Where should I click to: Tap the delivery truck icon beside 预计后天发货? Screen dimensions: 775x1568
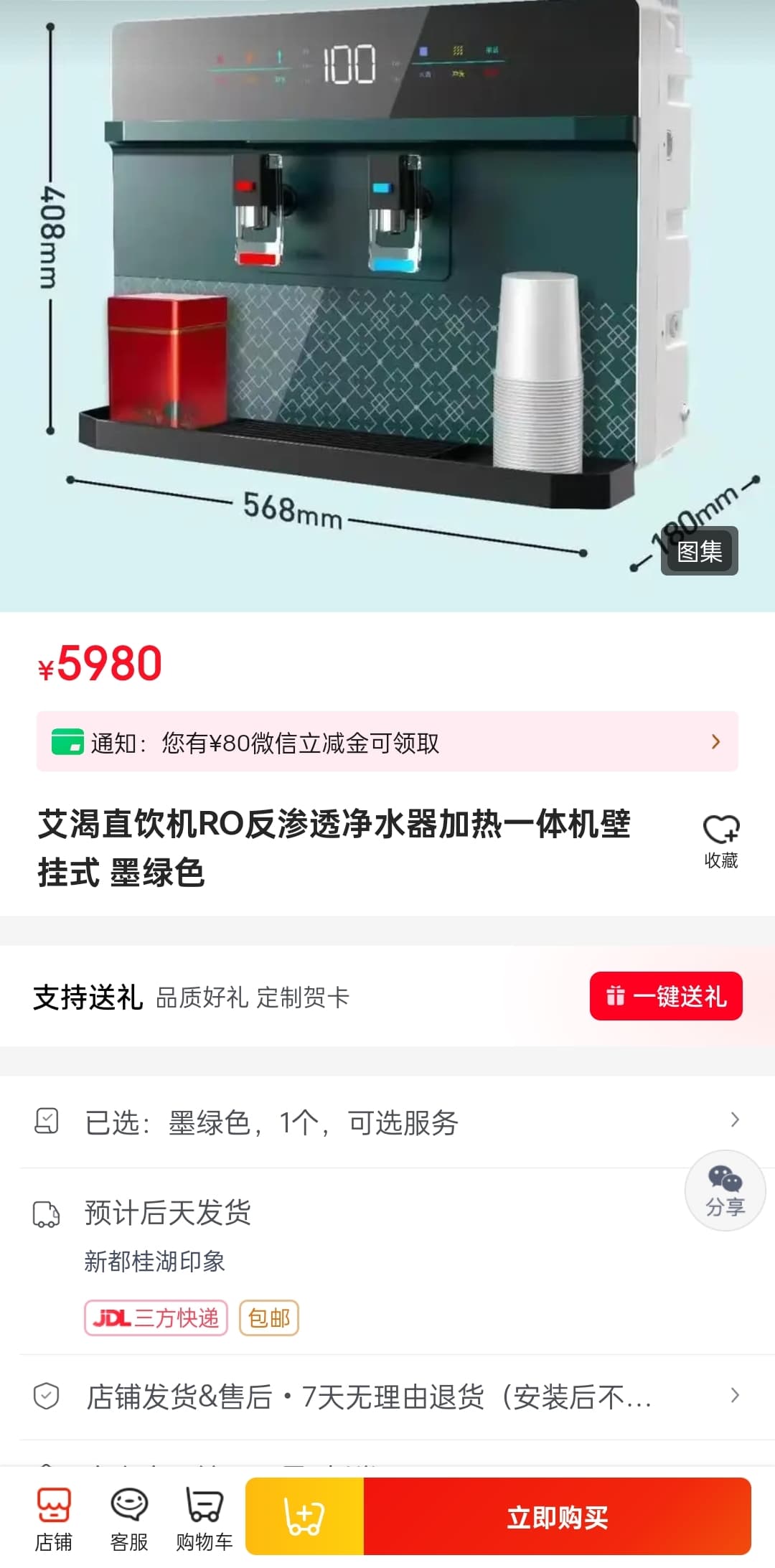[x=47, y=1213]
